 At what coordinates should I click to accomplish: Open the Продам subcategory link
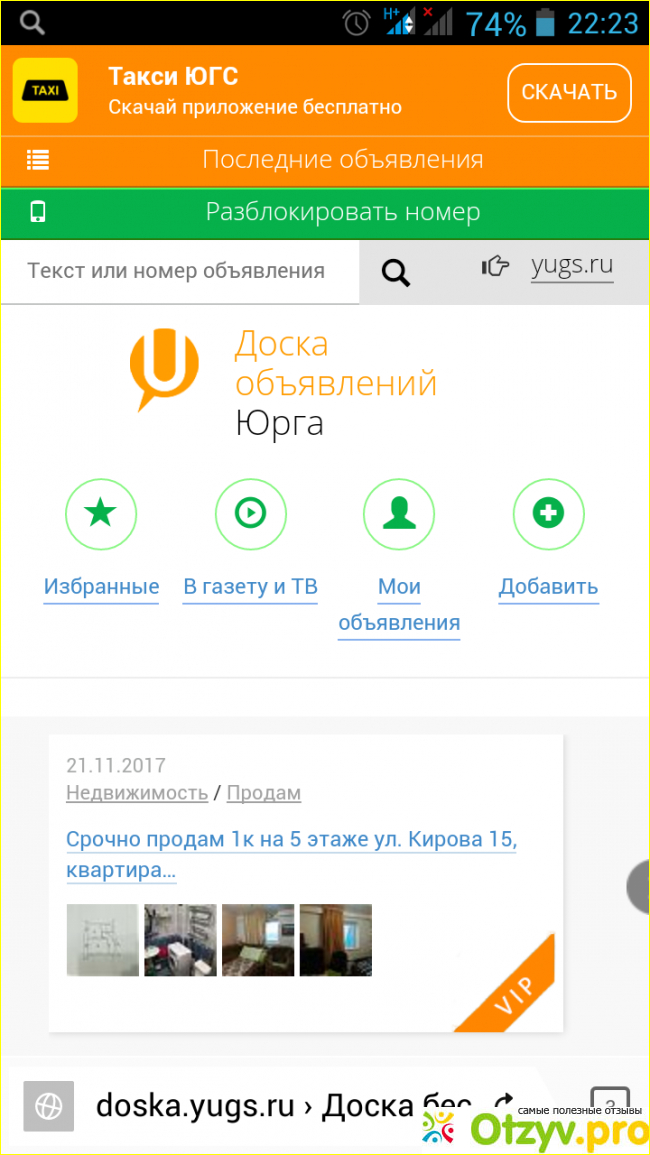coord(263,793)
